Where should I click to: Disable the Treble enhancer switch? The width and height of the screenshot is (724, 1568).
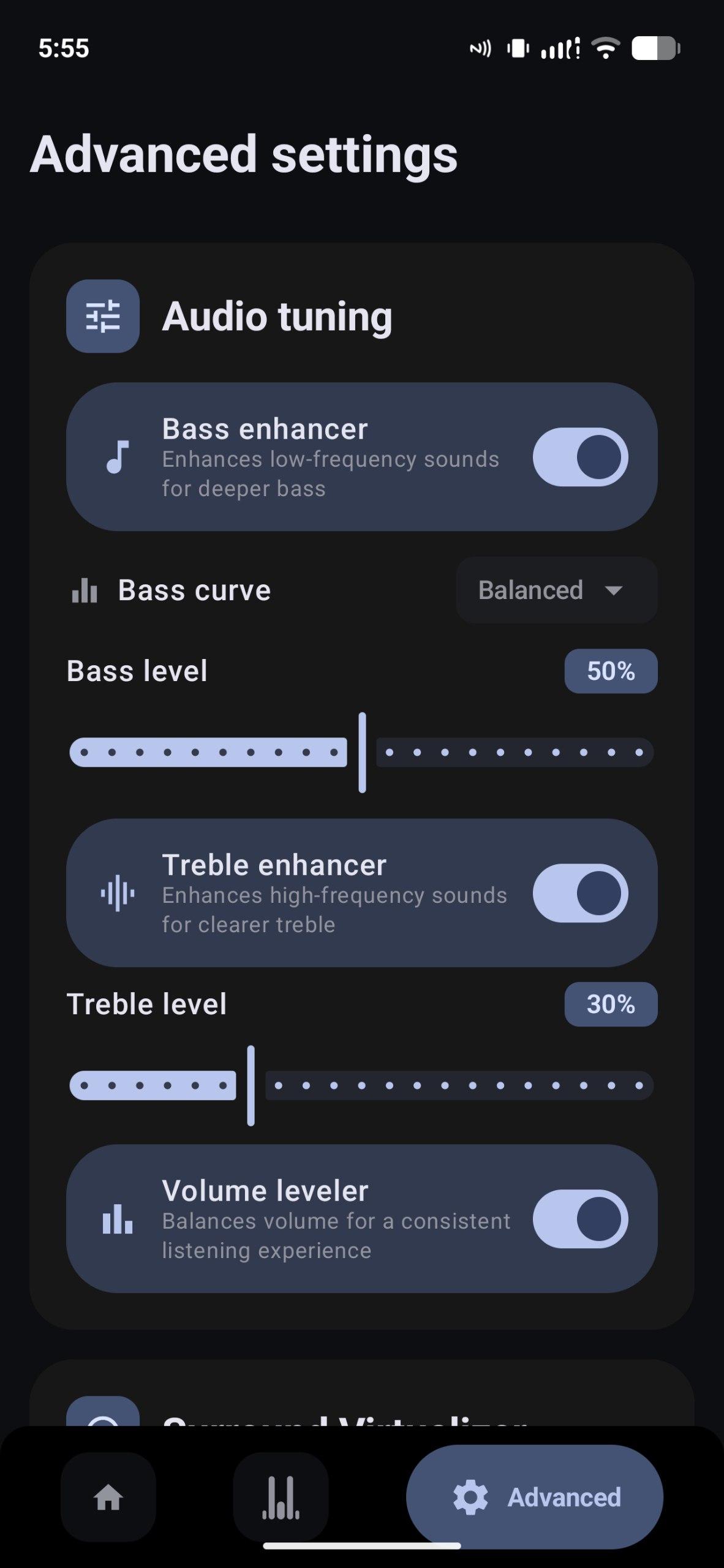[579, 893]
